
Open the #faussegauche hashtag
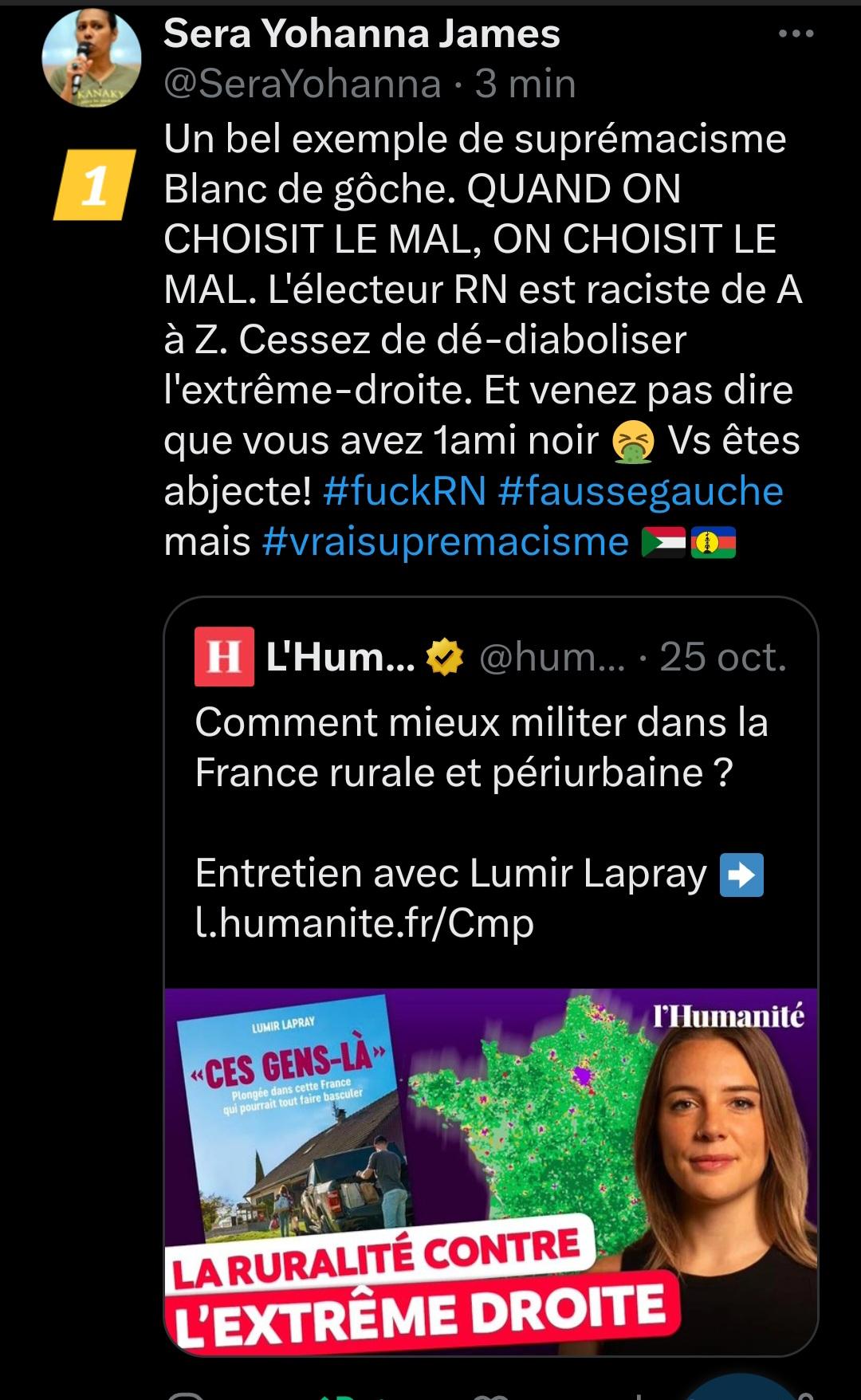click(x=640, y=491)
